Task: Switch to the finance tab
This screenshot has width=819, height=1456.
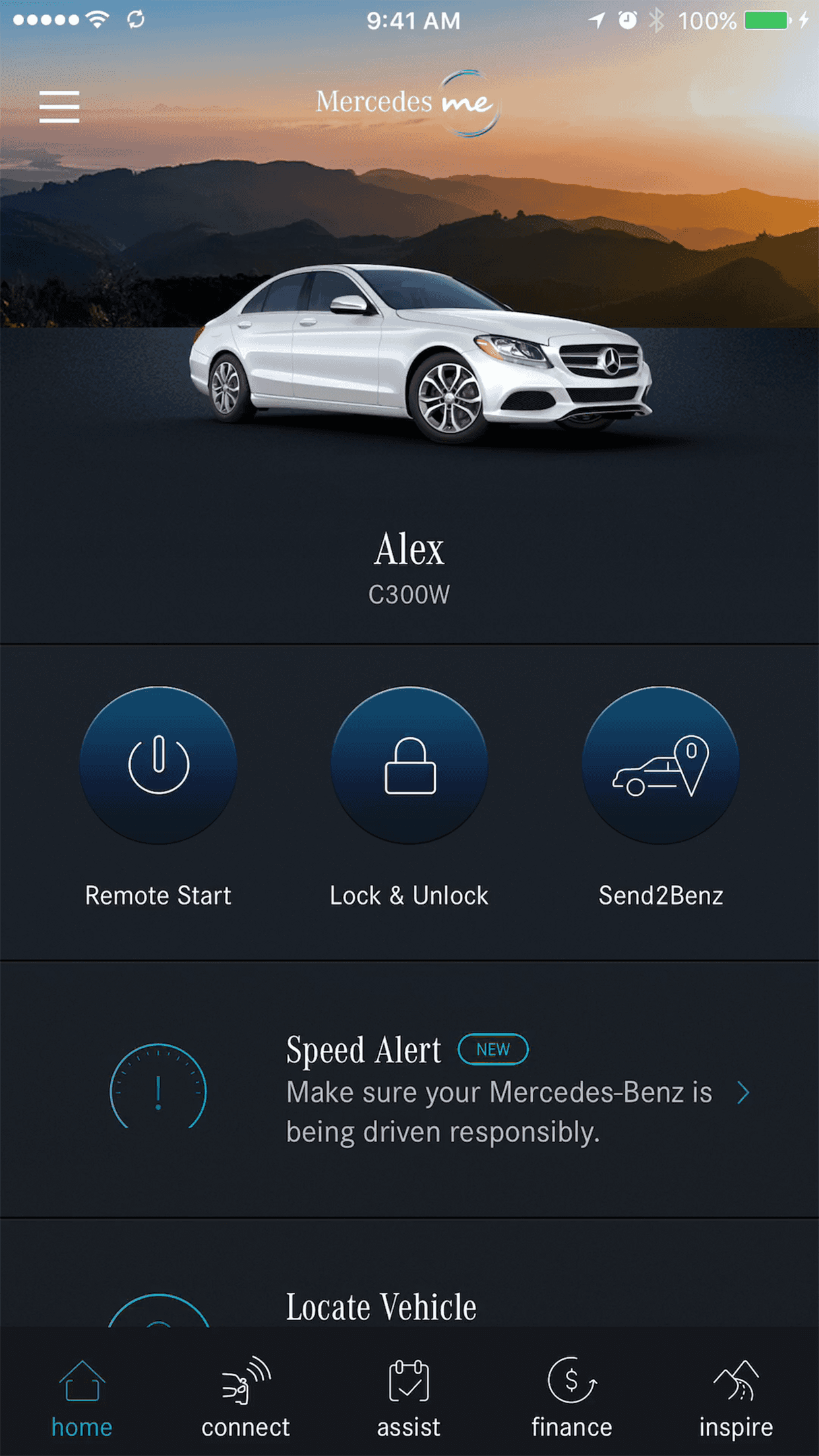Action: pyautogui.click(x=572, y=1397)
